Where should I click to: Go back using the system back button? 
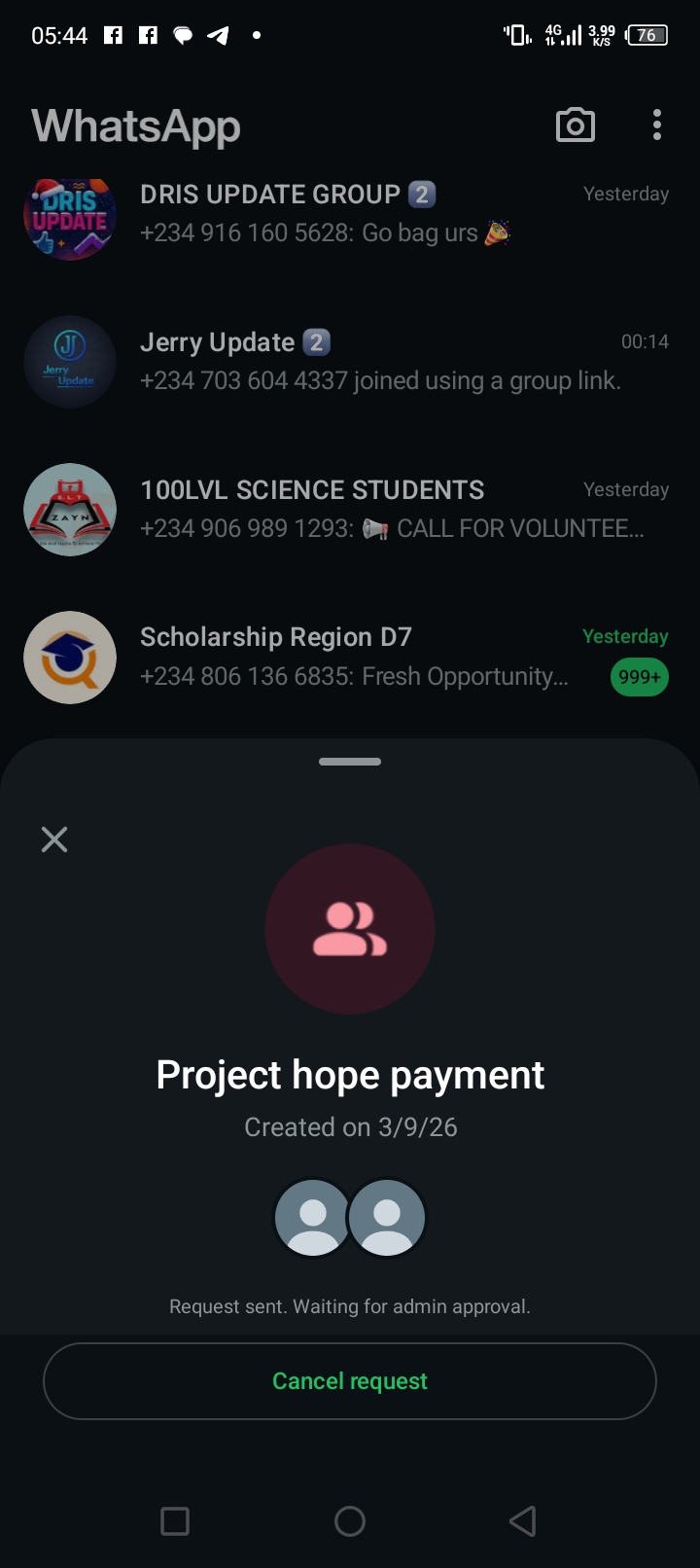(523, 1521)
